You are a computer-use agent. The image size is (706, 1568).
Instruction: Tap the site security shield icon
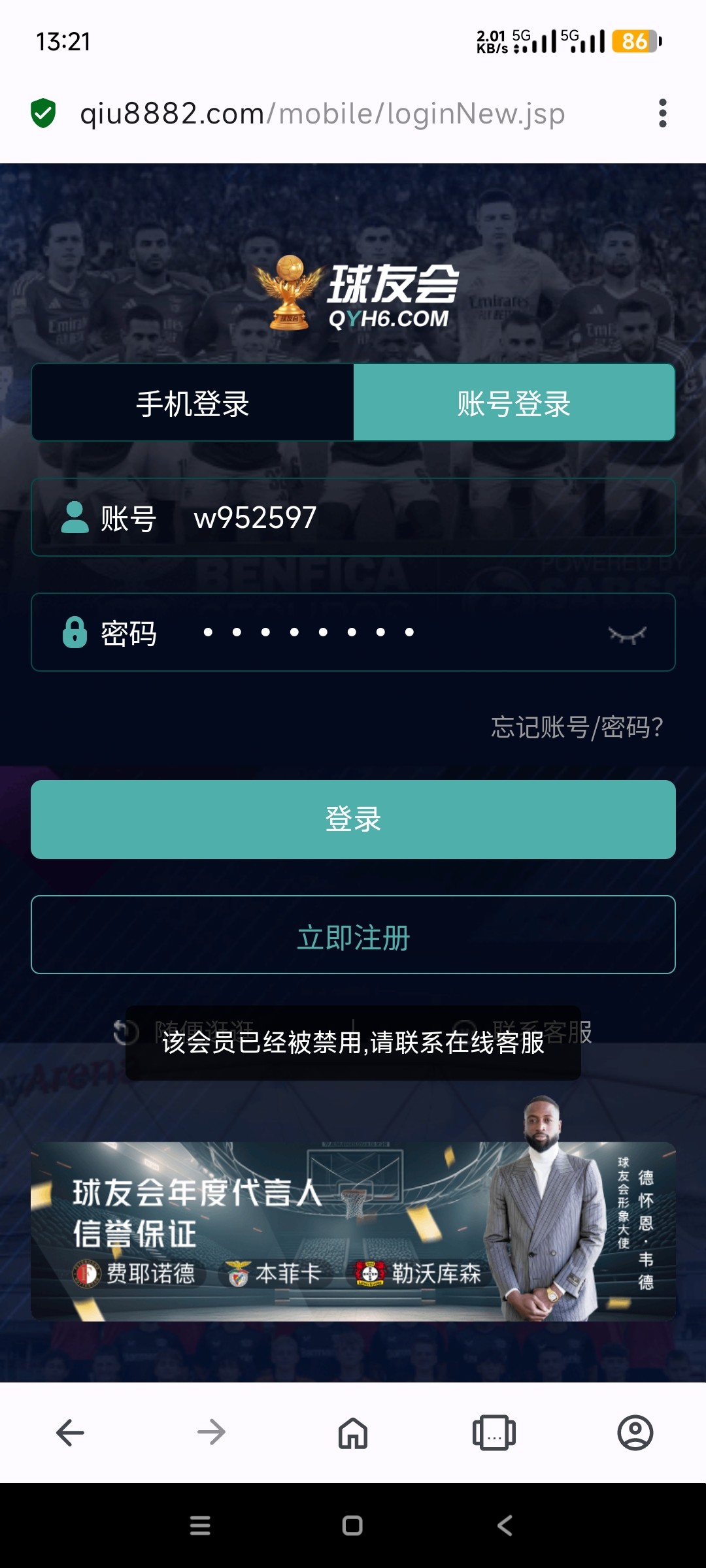click(43, 114)
